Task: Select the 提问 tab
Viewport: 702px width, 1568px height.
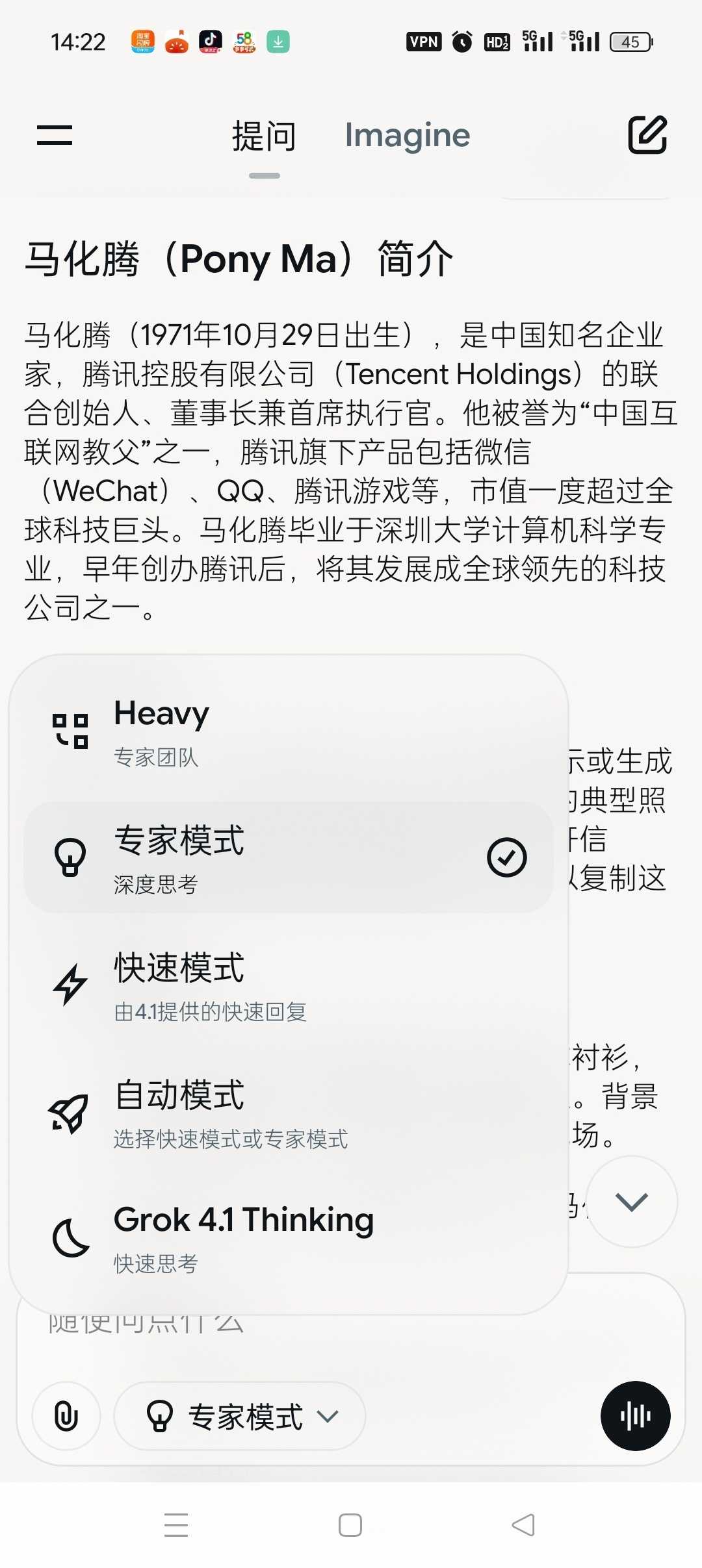Action: tap(264, 136)
